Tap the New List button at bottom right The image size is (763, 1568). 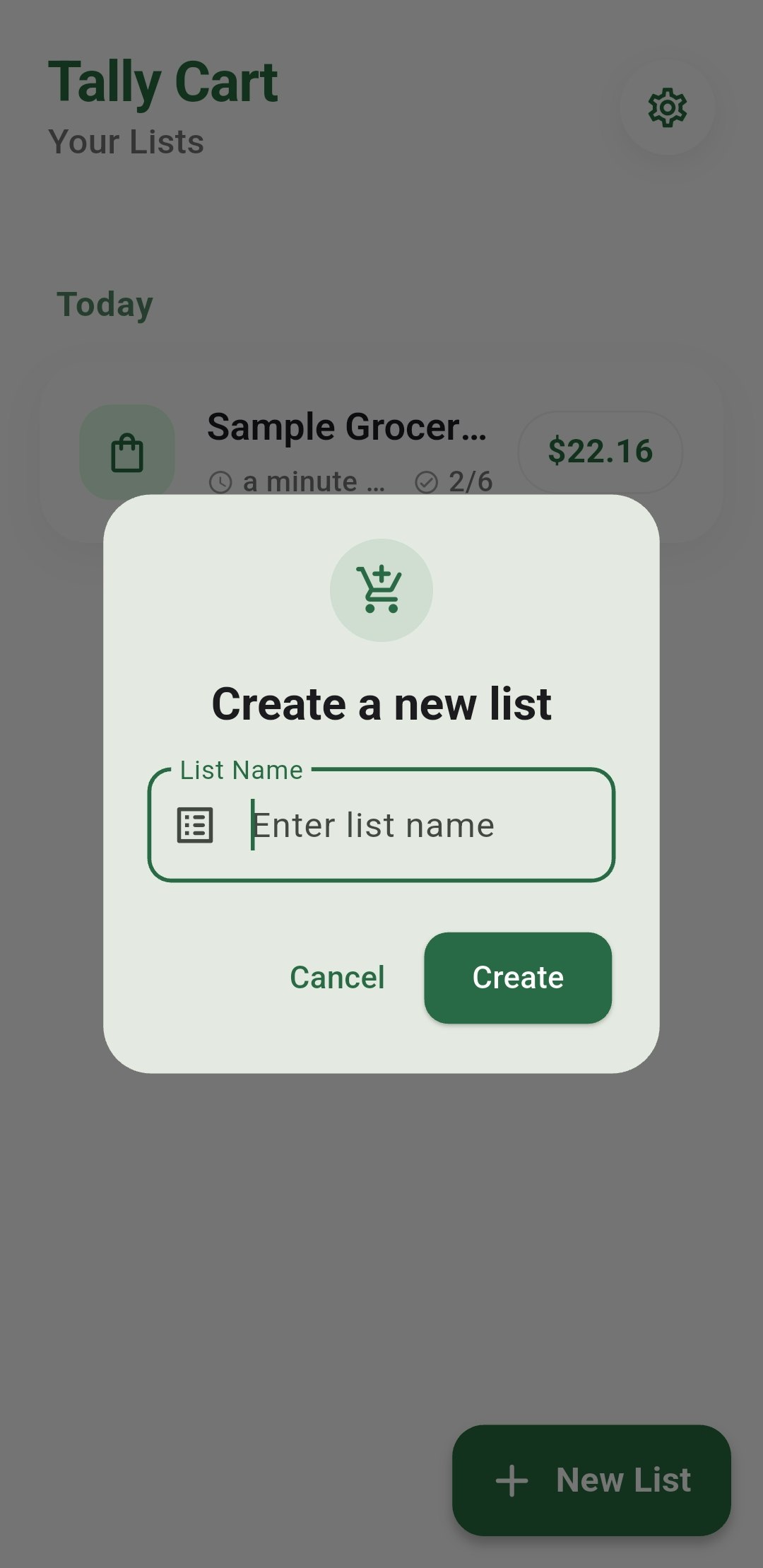[591, 1481]
